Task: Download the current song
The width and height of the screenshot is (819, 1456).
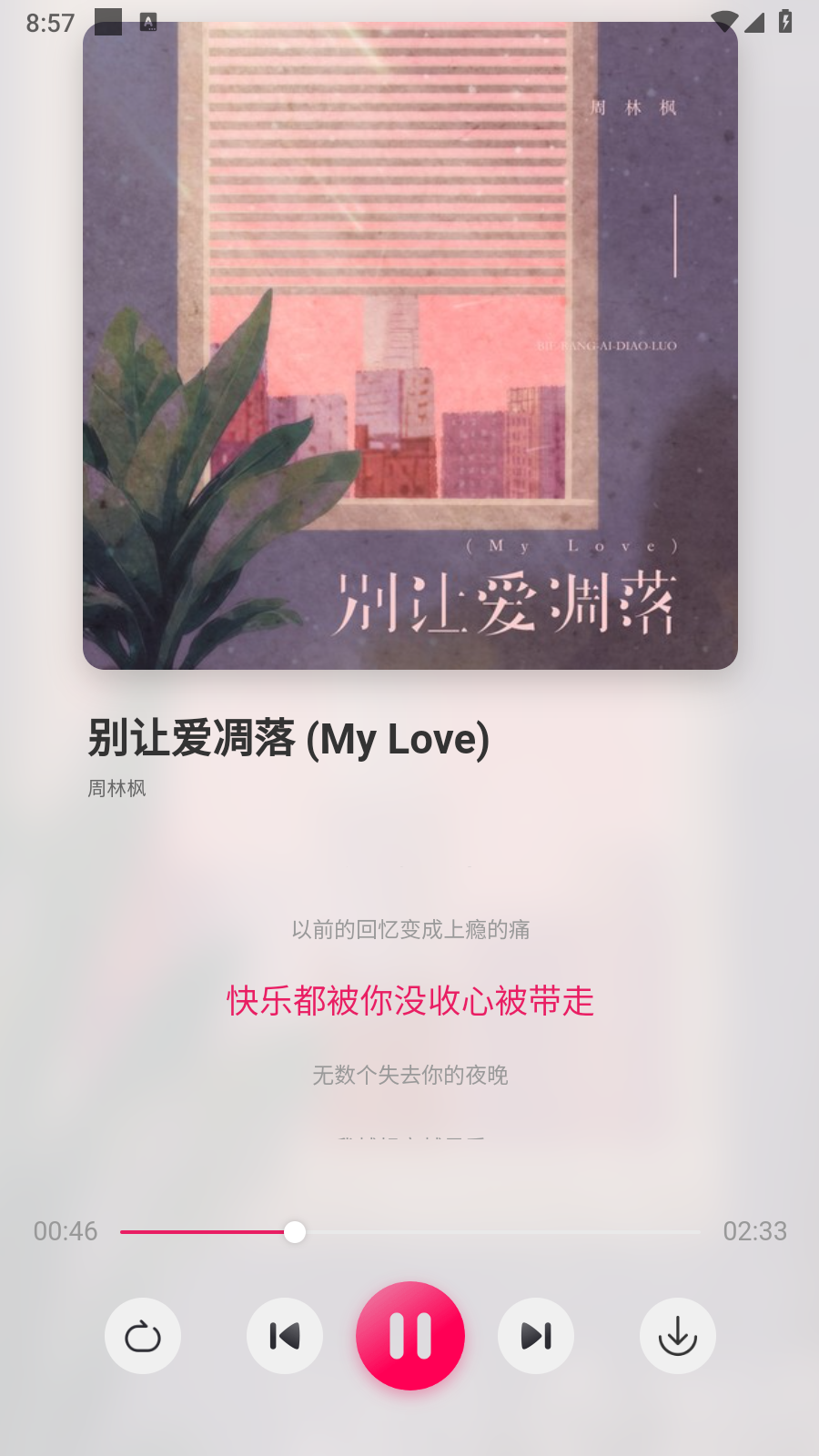Action: coord(678,1336)
